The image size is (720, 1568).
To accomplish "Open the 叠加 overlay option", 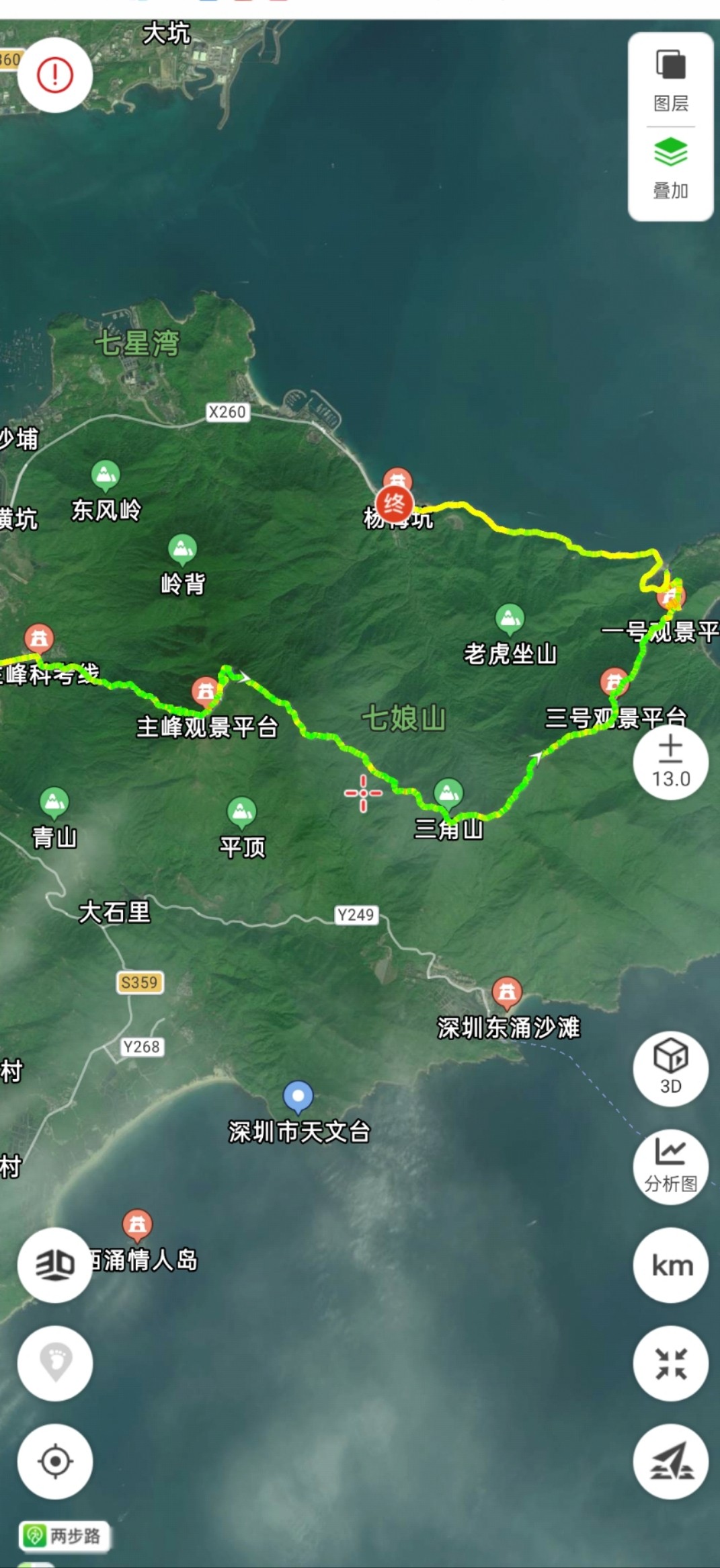I will tap(670, 168).
